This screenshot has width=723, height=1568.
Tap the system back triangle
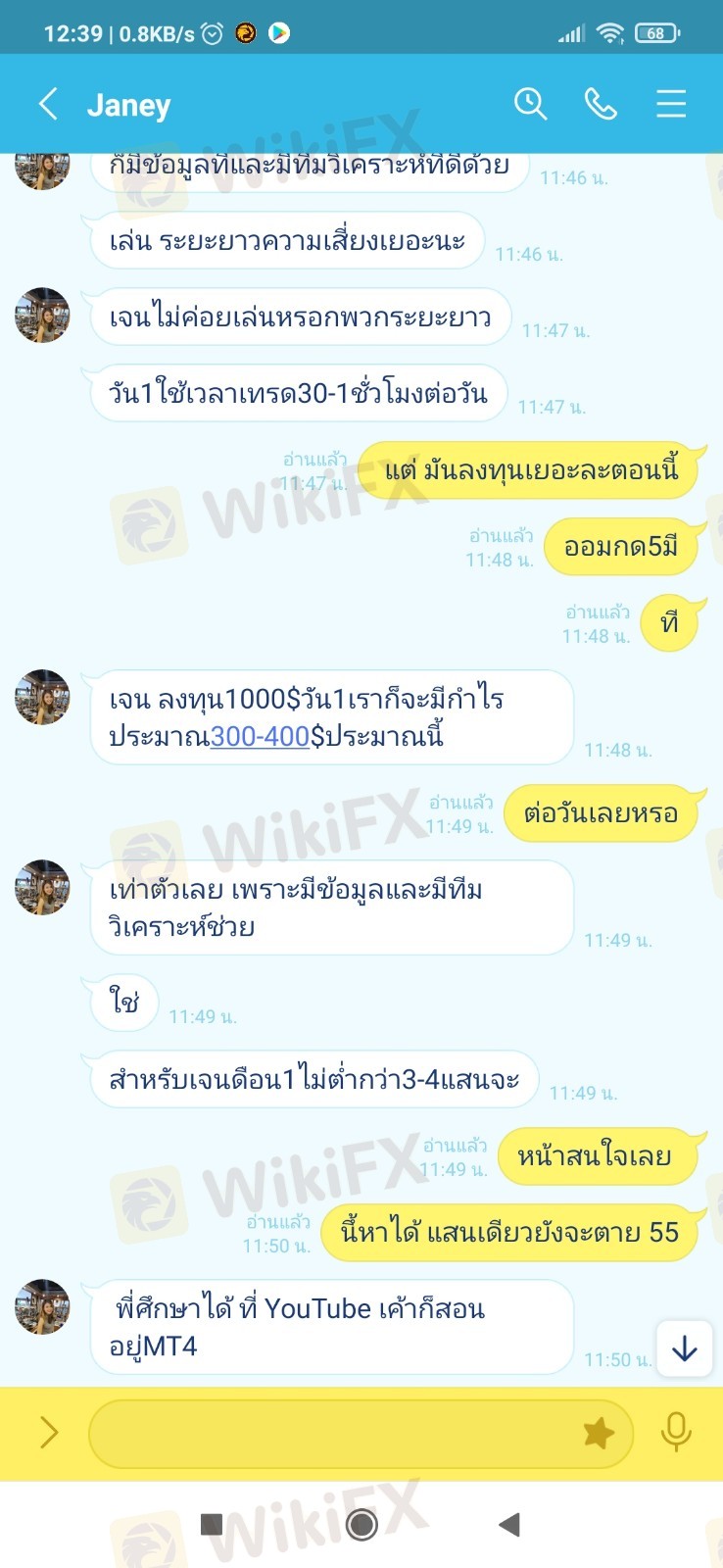(x=508, y=1524)
